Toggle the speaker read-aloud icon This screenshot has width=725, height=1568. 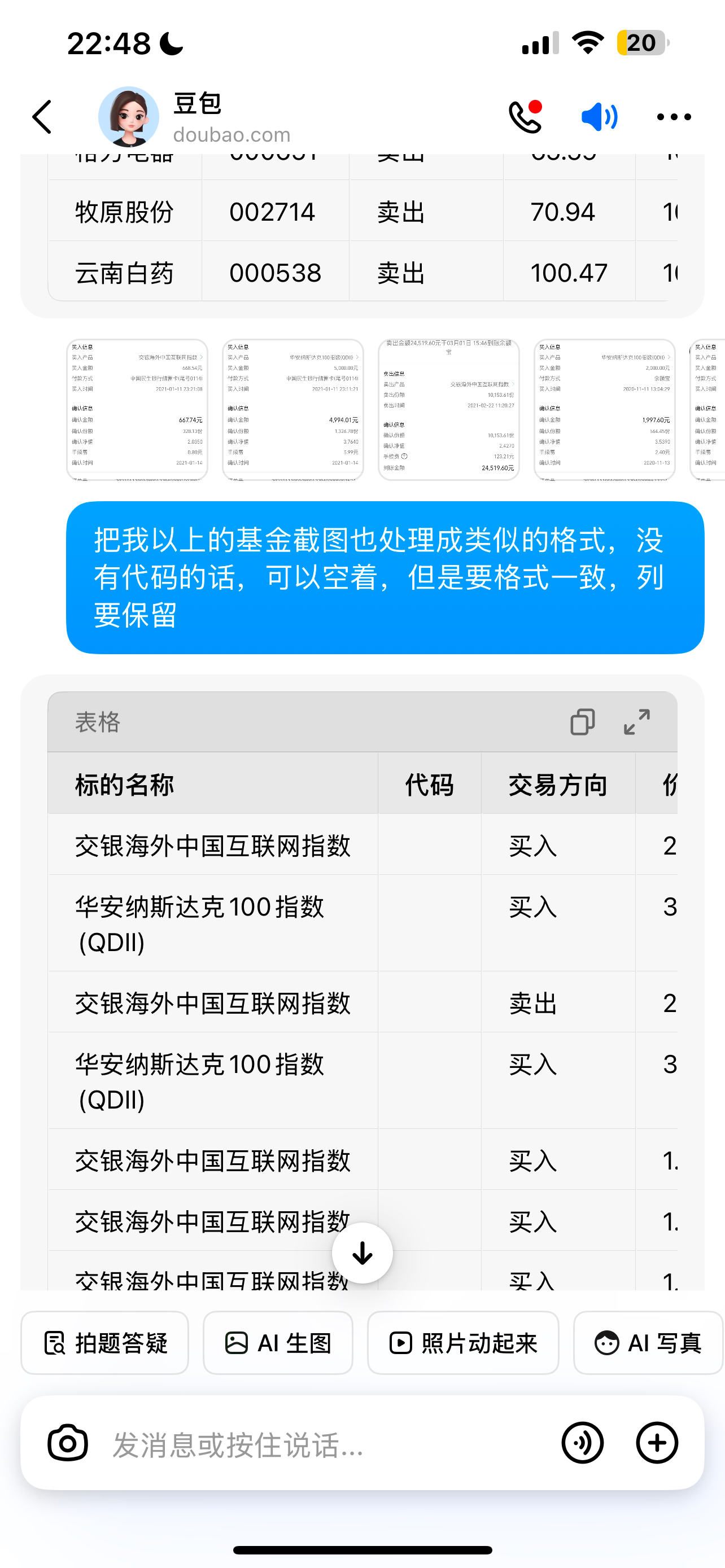pos(599,117)
